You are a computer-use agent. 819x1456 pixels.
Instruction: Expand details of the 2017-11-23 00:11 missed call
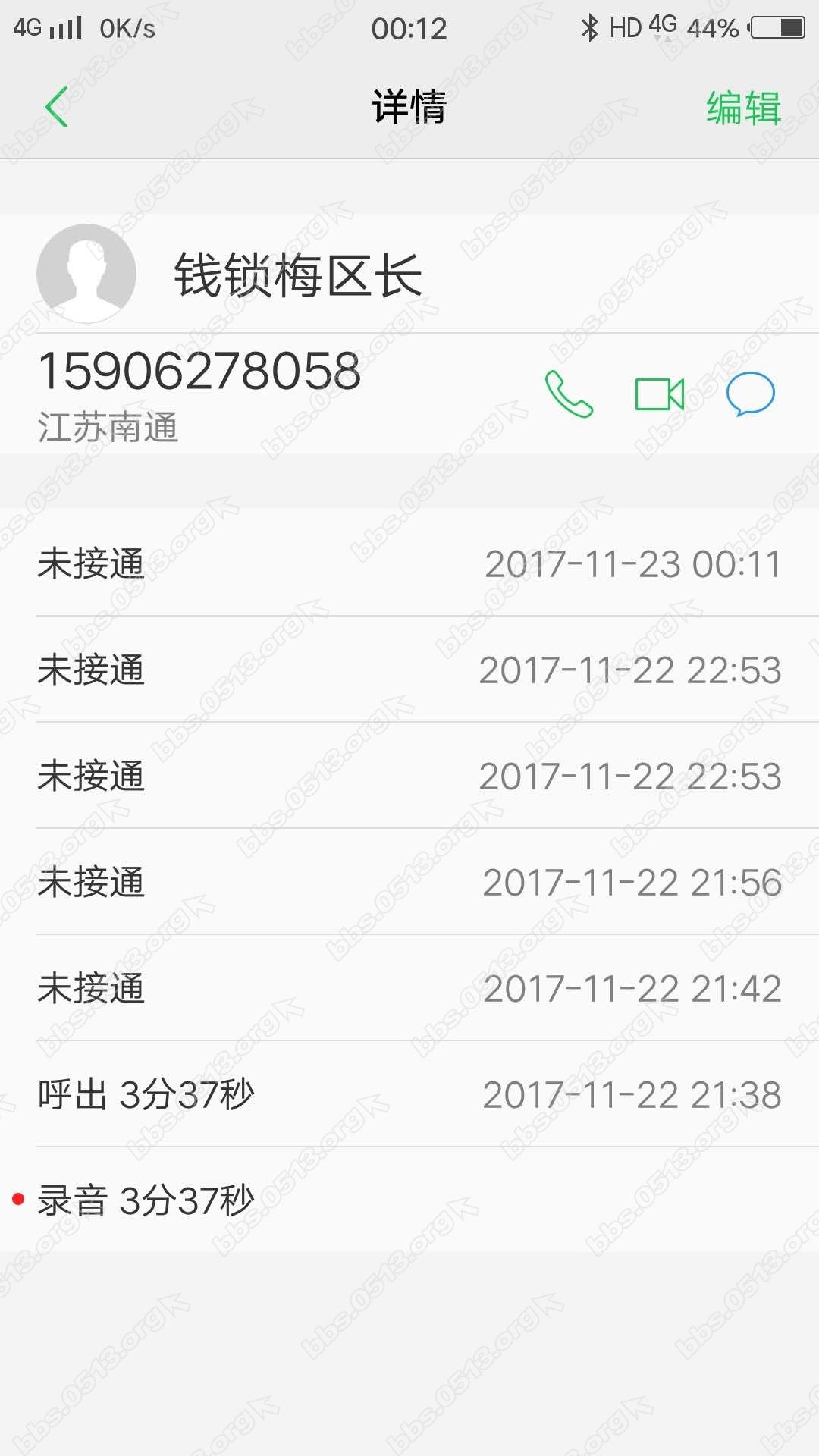(x=409, y=563)
